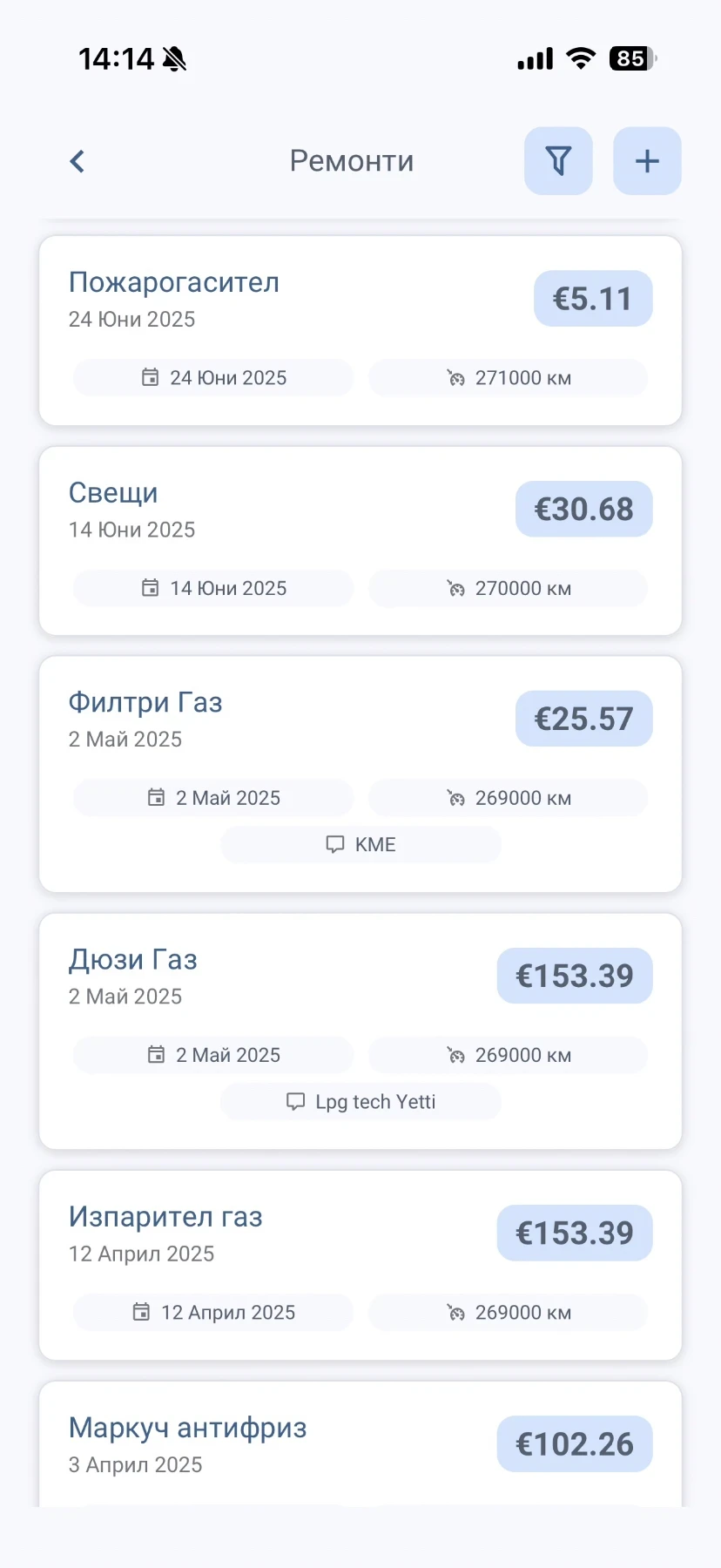Click the back arrow to leave Ремонти
The width and height of the screenshot is (721, 1568).
77,160
